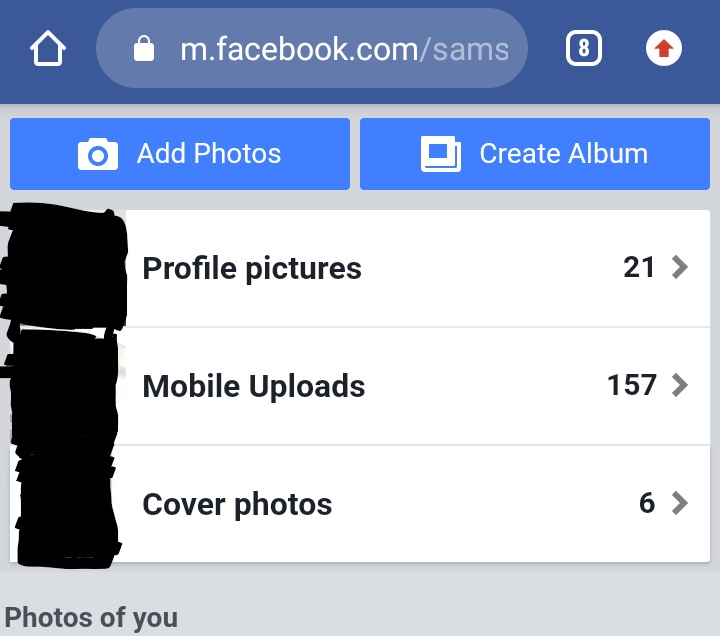Open the Profile pictures album
Image resolution: width=720 pixels, height=636 pixels.
(x=400, y=268)
